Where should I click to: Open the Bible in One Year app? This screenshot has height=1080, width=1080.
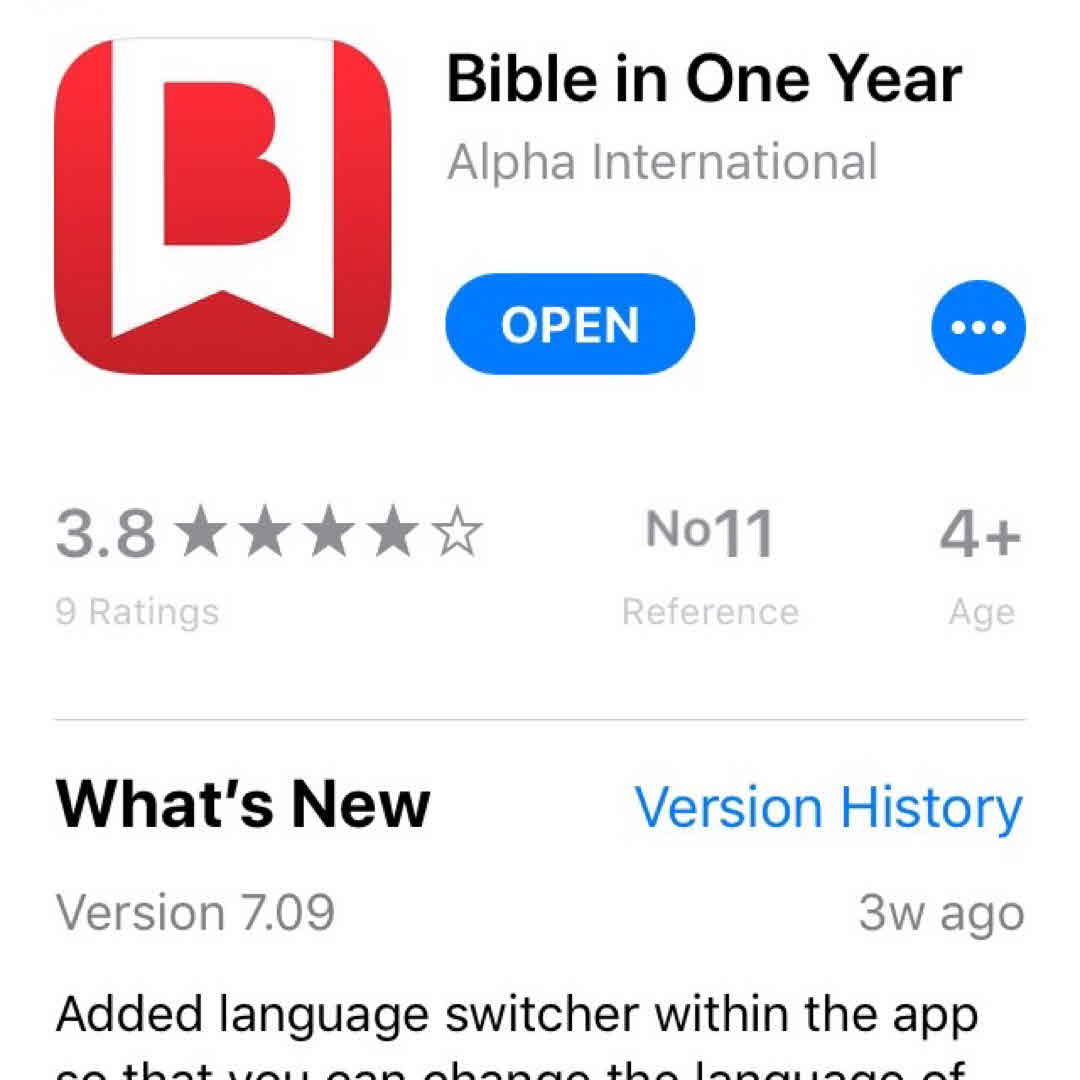click(569, 325)
